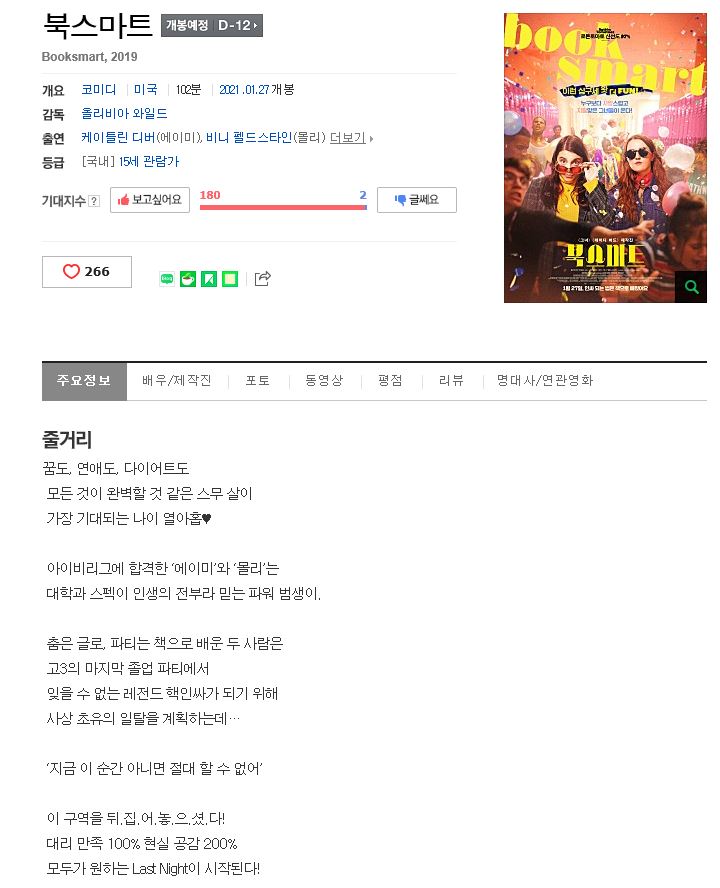Image resolution: width=720 pixels, height=888 pixels.
Task: Open the 코미디 genre link
Action: tap(99, 90)
